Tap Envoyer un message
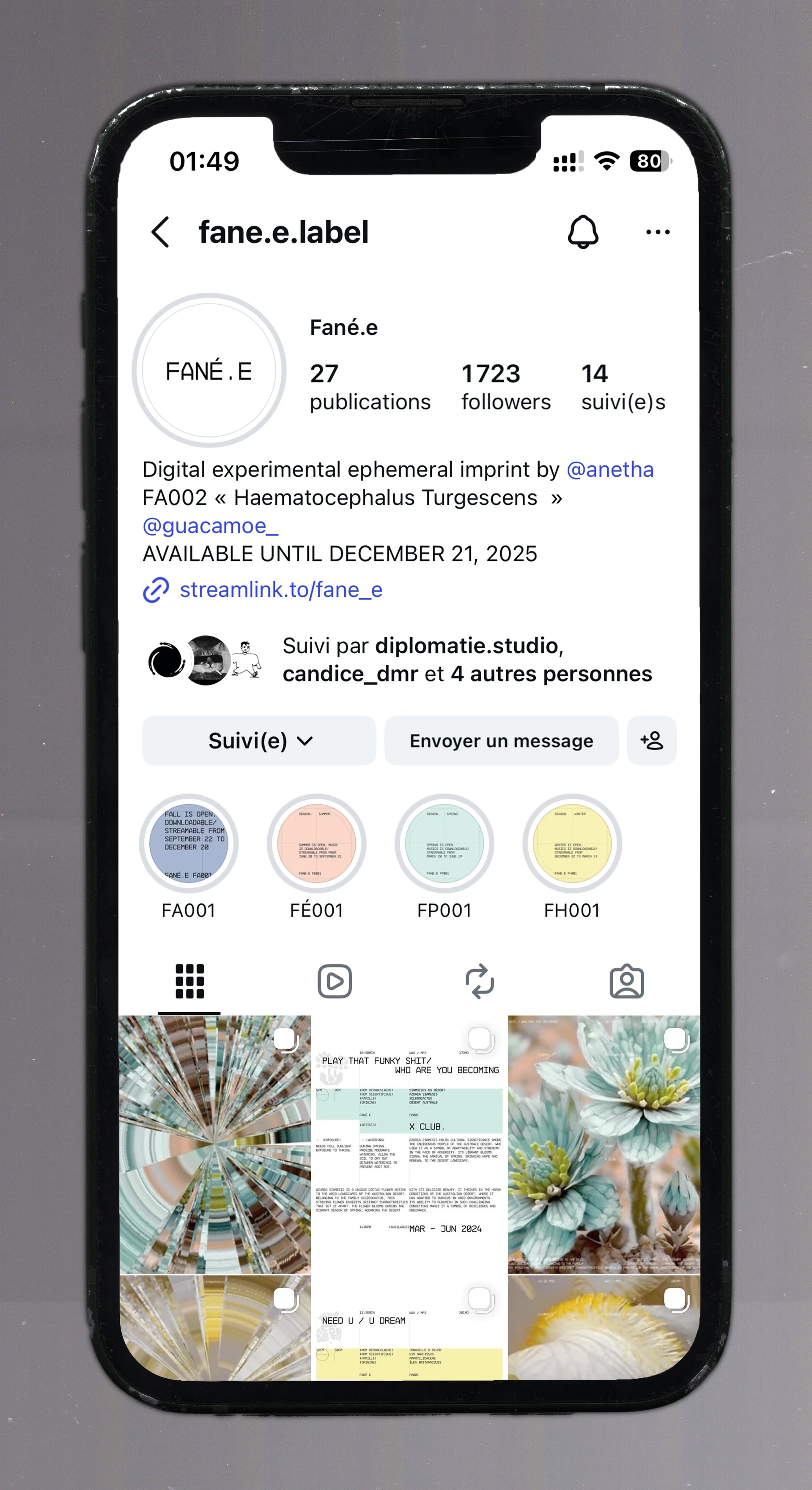Image resolution: width=812 pixels, height=1490 pixels. (x=501, y=741)
